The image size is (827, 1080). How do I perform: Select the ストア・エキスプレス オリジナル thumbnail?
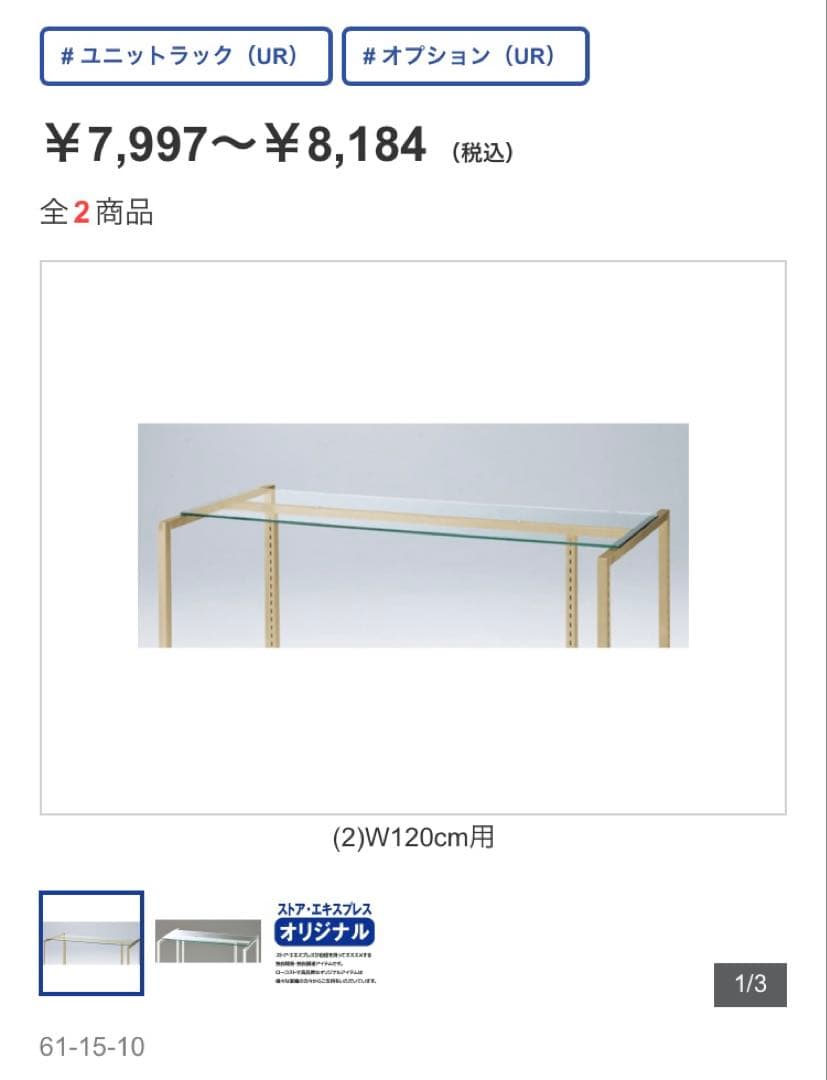click(x=325, y=942)
